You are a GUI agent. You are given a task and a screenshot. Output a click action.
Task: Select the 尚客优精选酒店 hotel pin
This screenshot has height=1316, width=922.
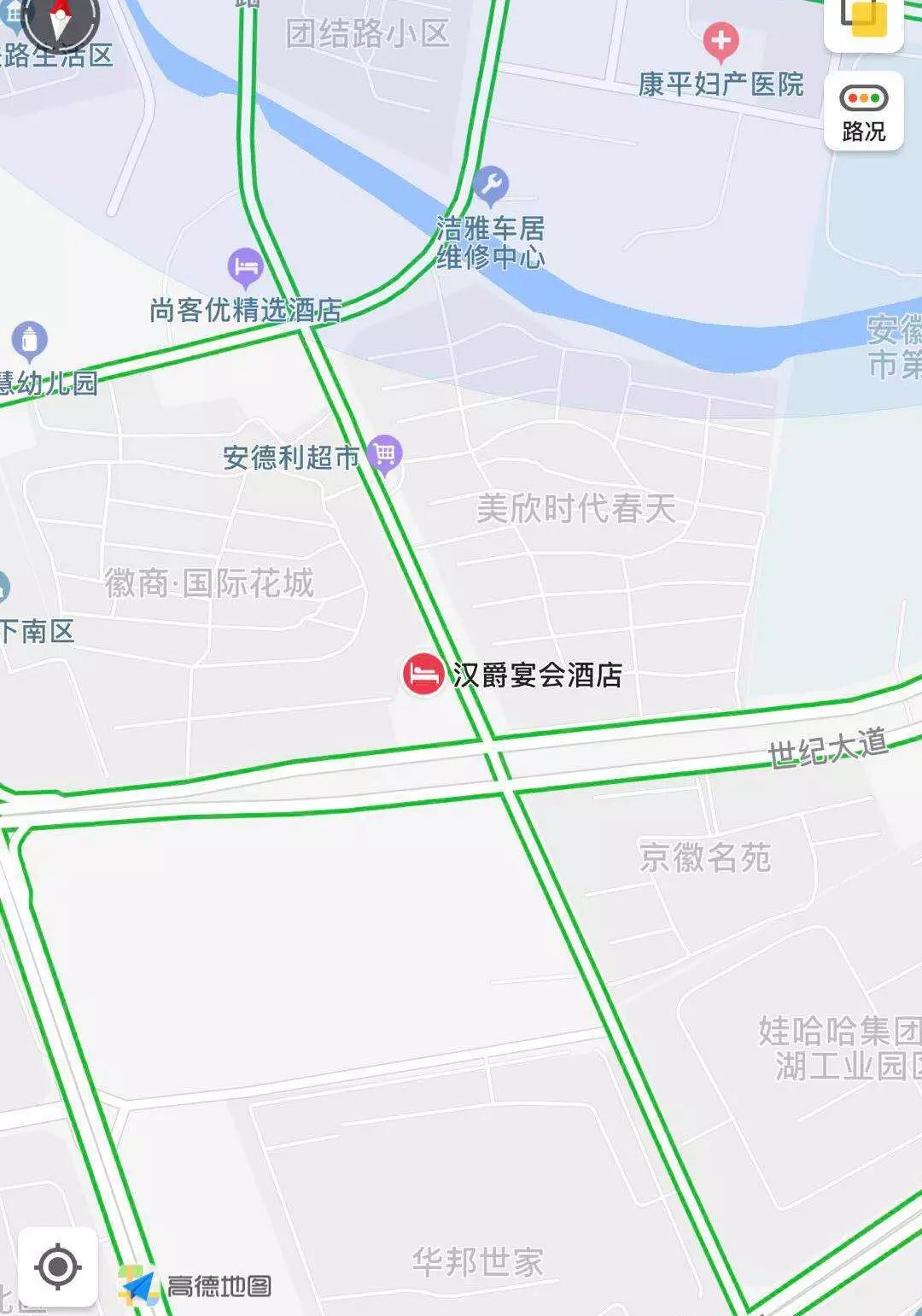[246, 268]
